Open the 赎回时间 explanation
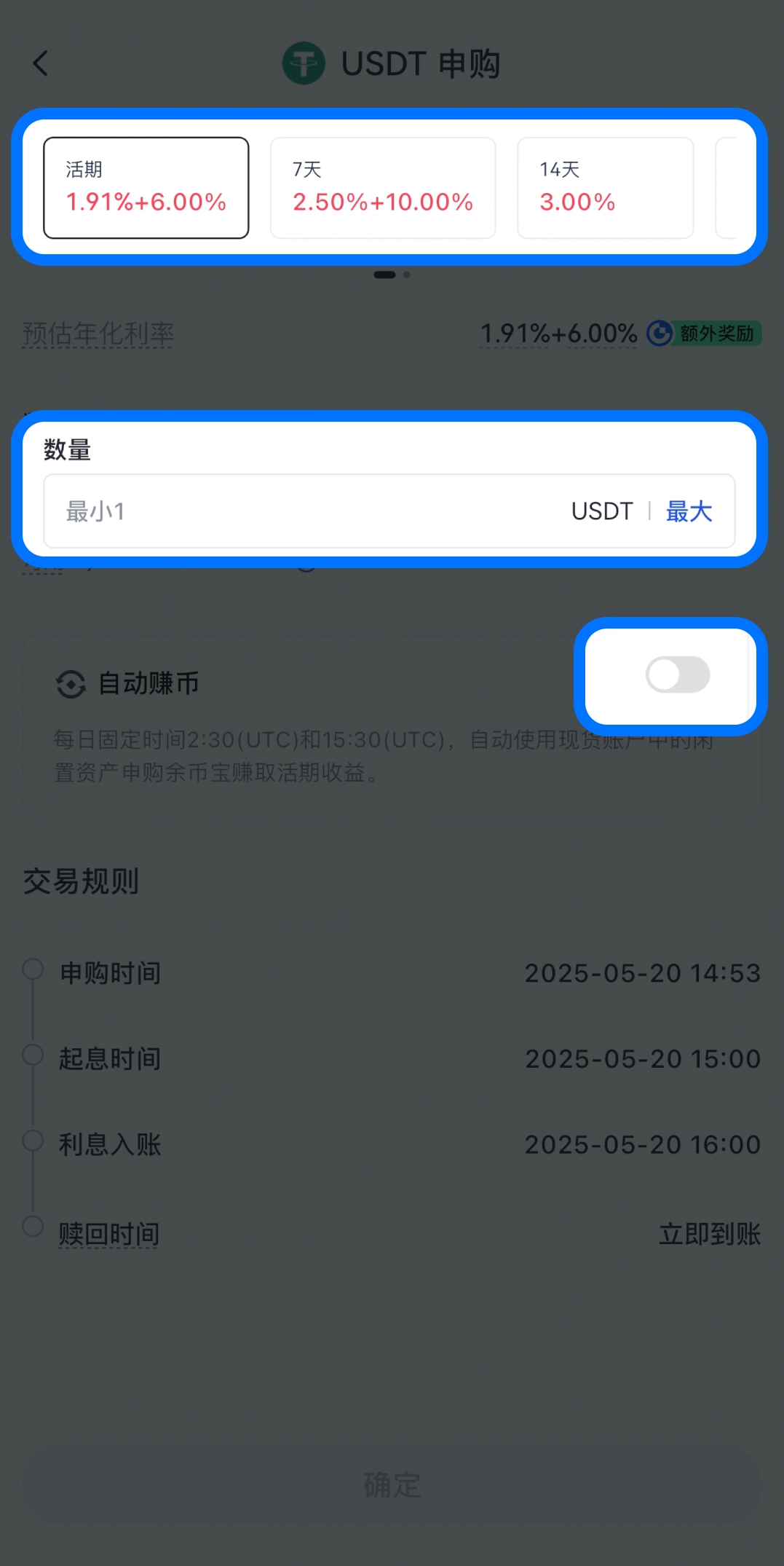The image size is (784, 1566). coord(109,1234)
